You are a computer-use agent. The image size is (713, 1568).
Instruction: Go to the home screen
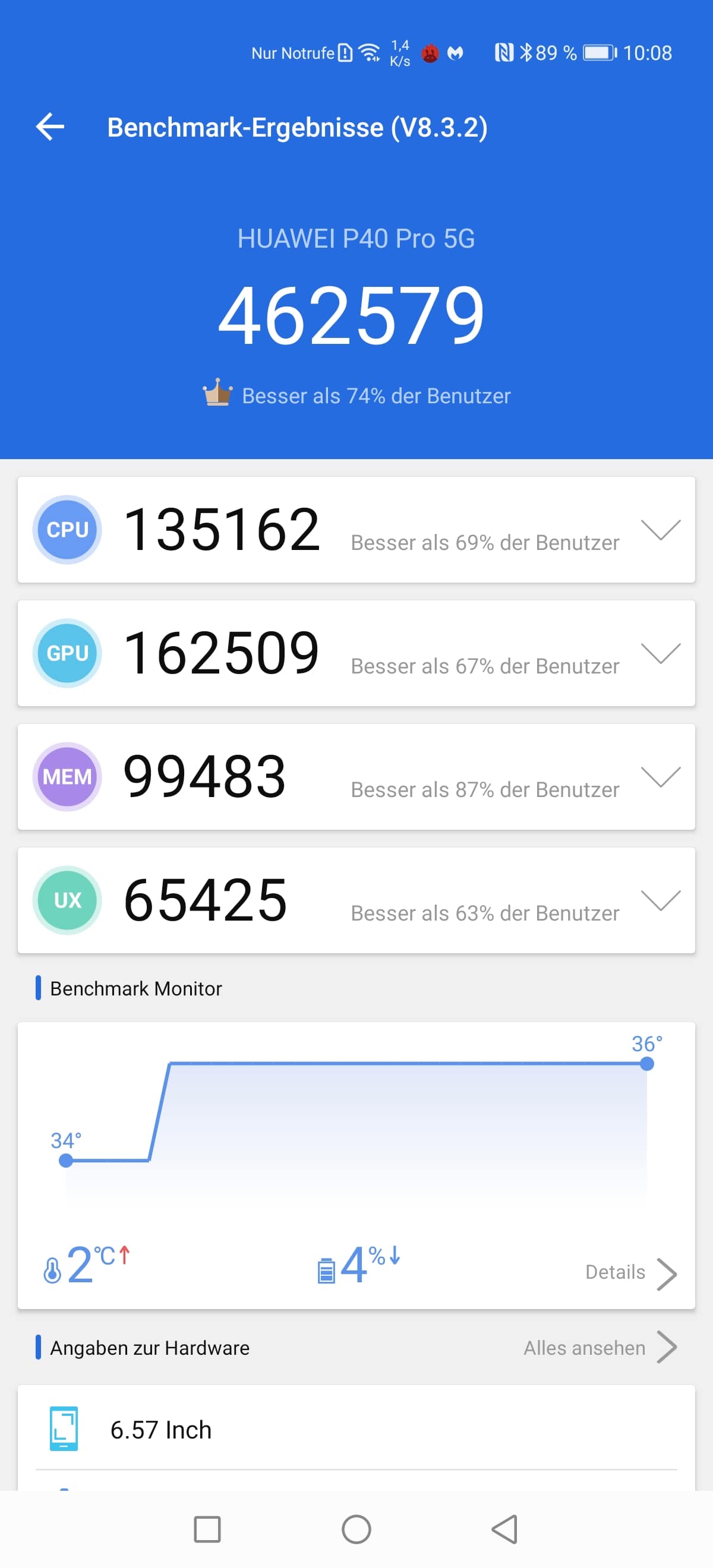356,1529
